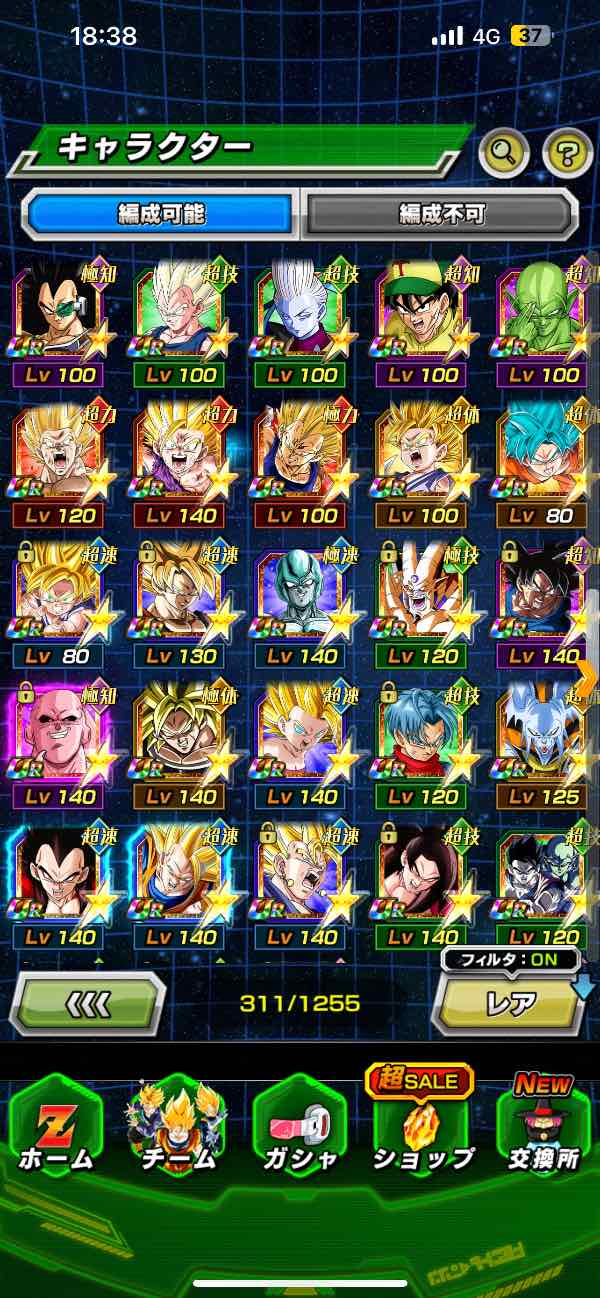Tap the back arrows button

tap(87, 1002)
